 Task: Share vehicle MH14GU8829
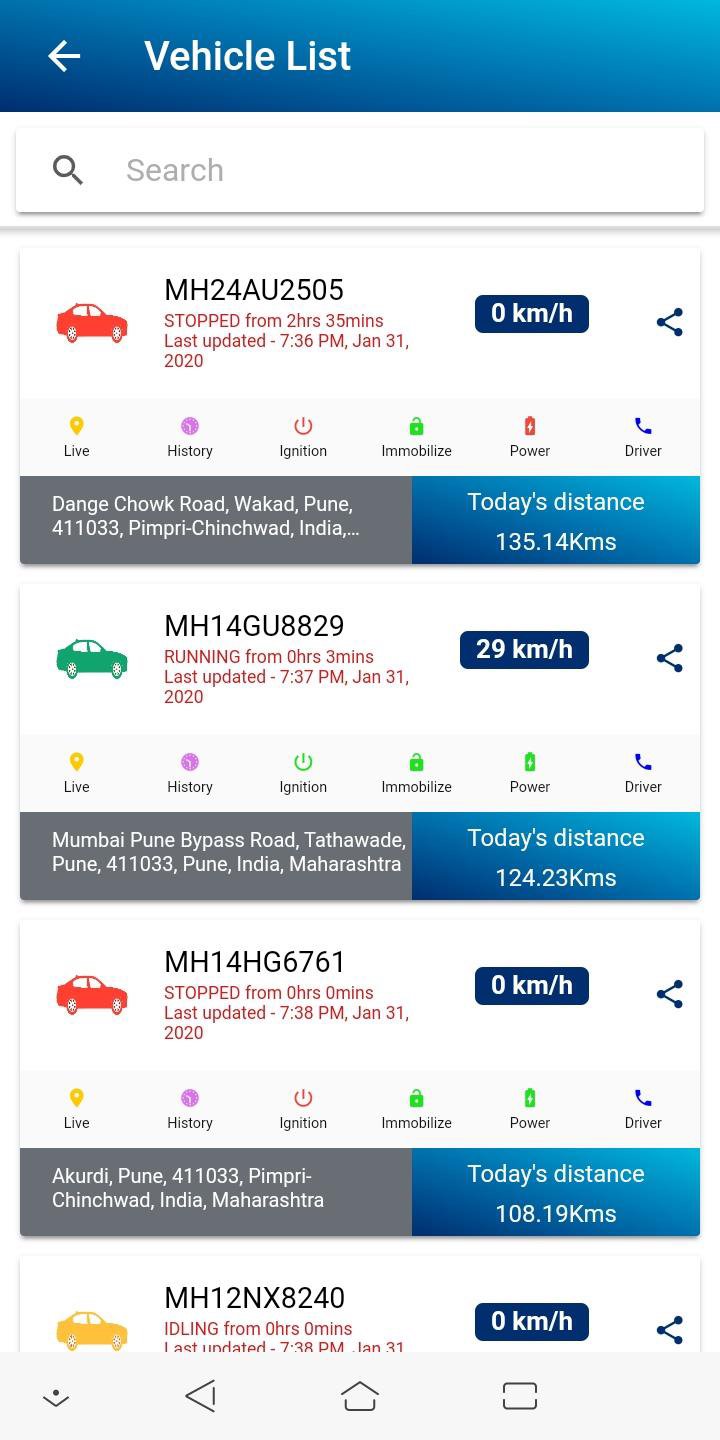tap(670, 658)
